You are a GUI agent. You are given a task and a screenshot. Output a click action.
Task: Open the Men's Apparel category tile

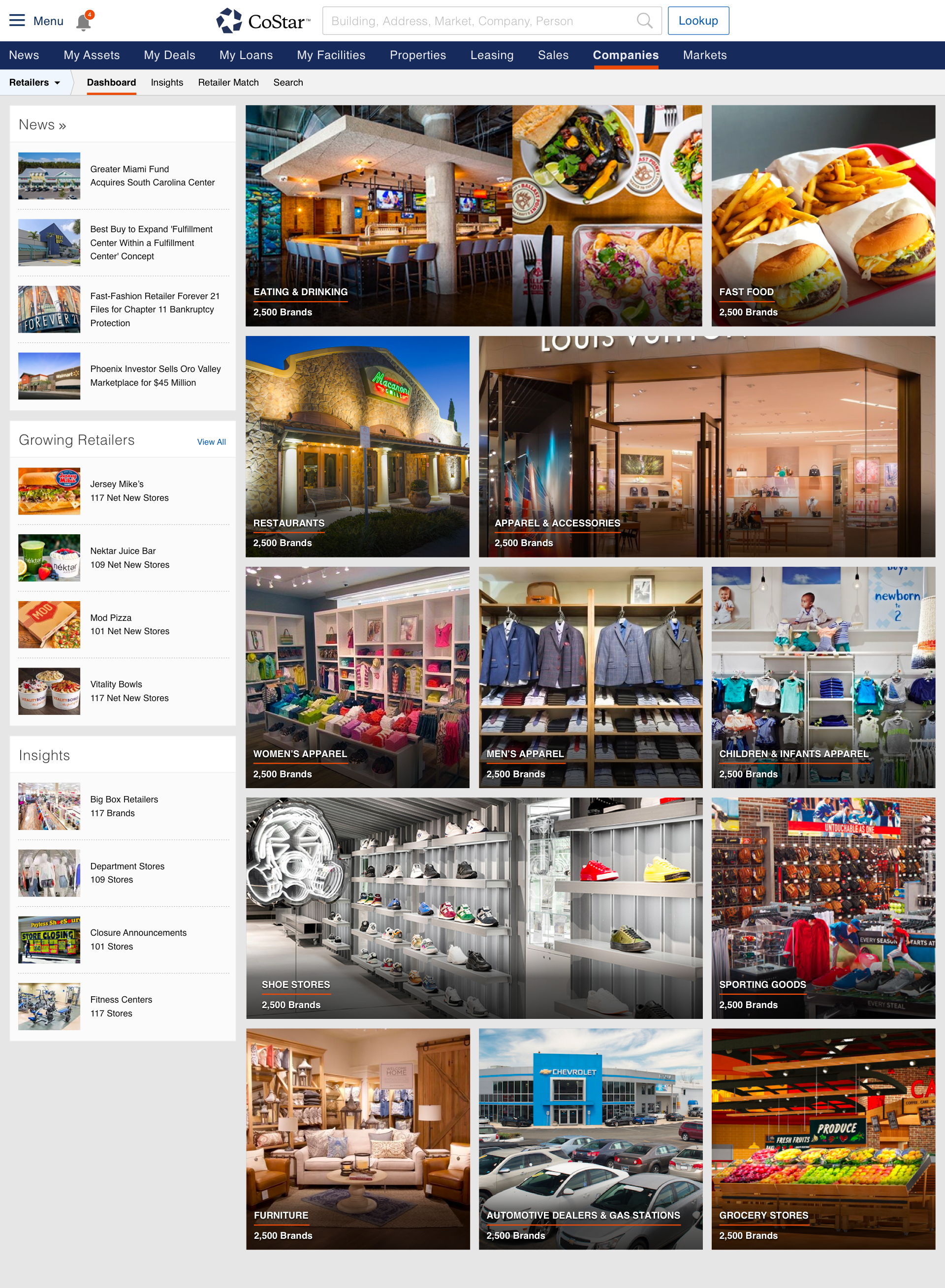click(x=590, y=677)
